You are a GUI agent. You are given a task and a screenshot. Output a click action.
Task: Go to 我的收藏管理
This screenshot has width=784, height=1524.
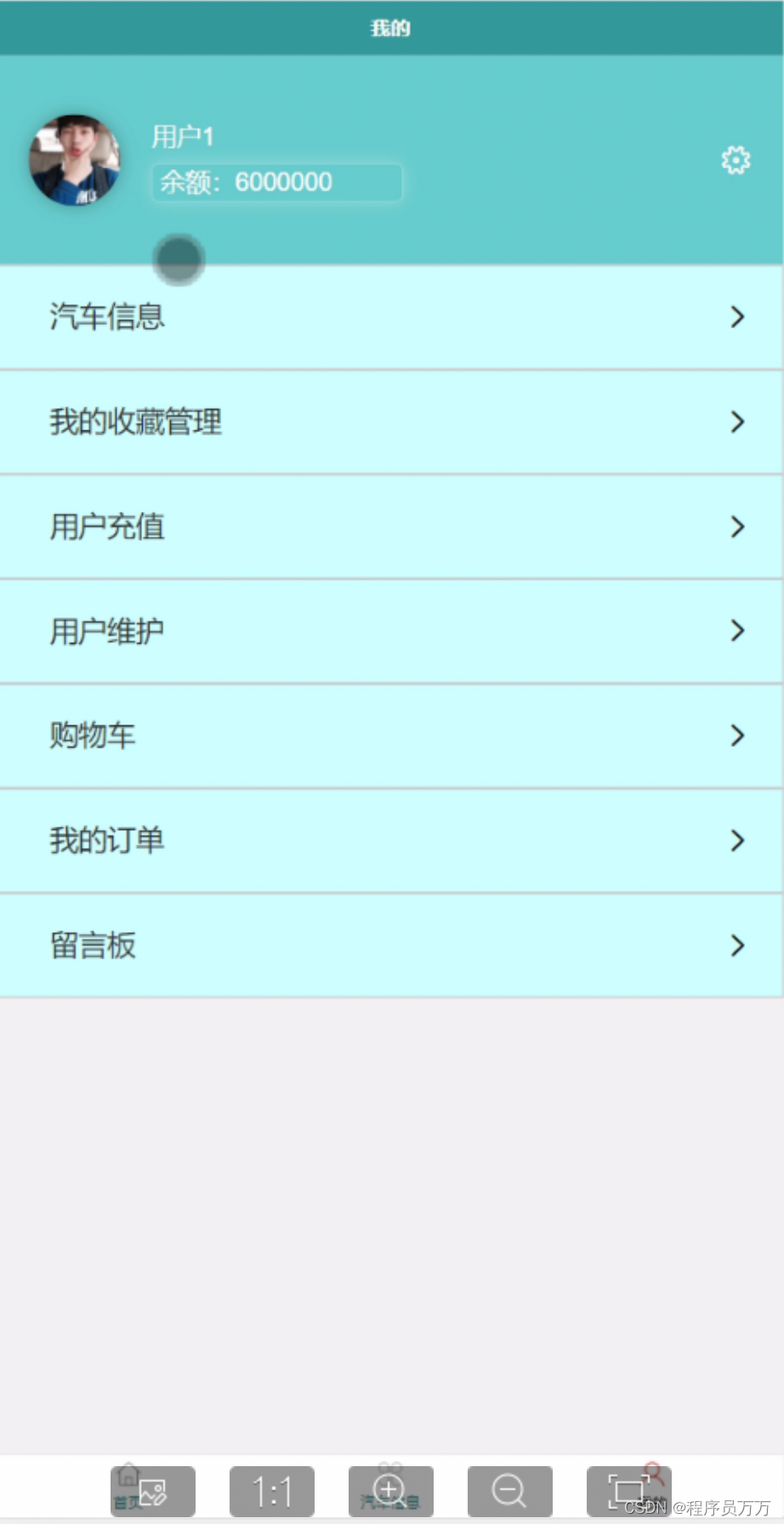(391, 422)
